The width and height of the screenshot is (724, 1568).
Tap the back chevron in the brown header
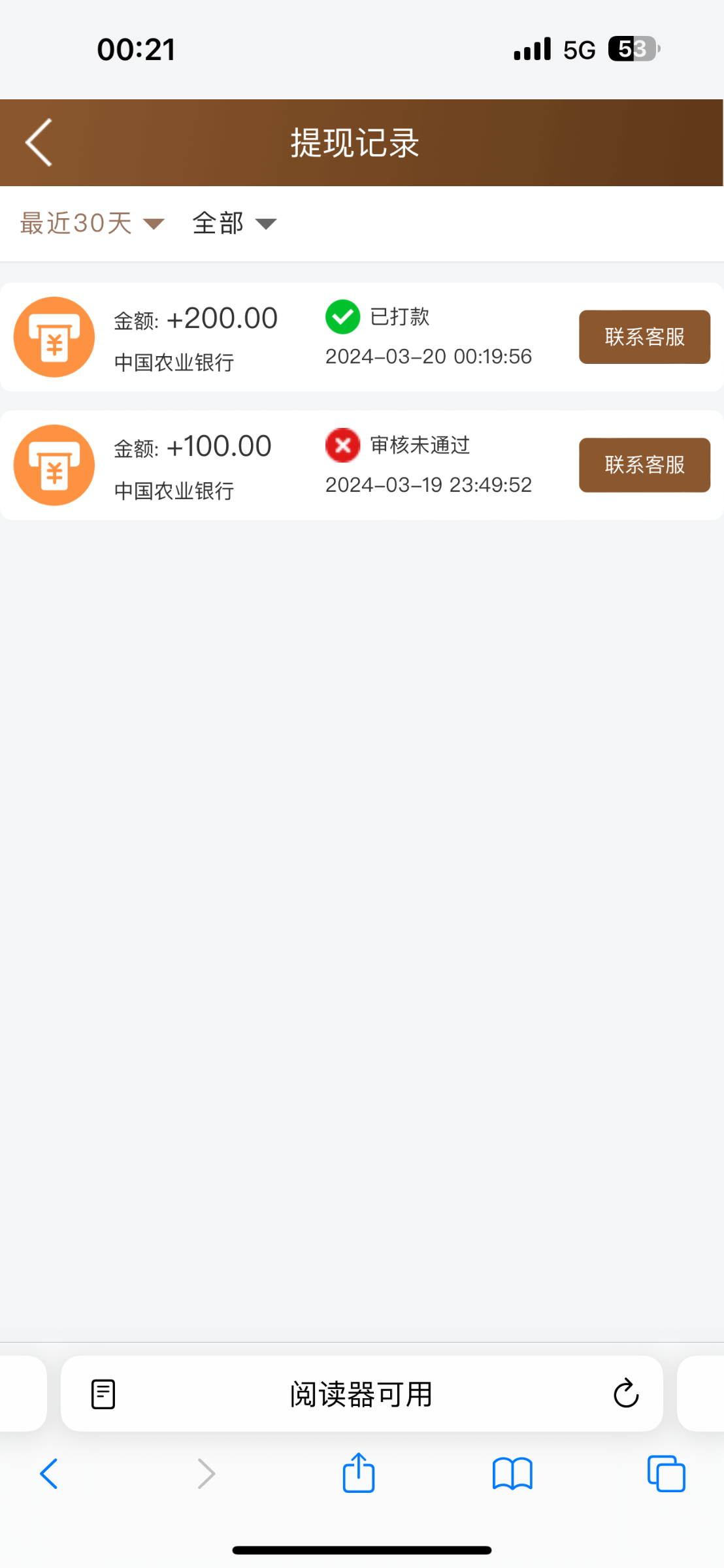click(37, 142)
